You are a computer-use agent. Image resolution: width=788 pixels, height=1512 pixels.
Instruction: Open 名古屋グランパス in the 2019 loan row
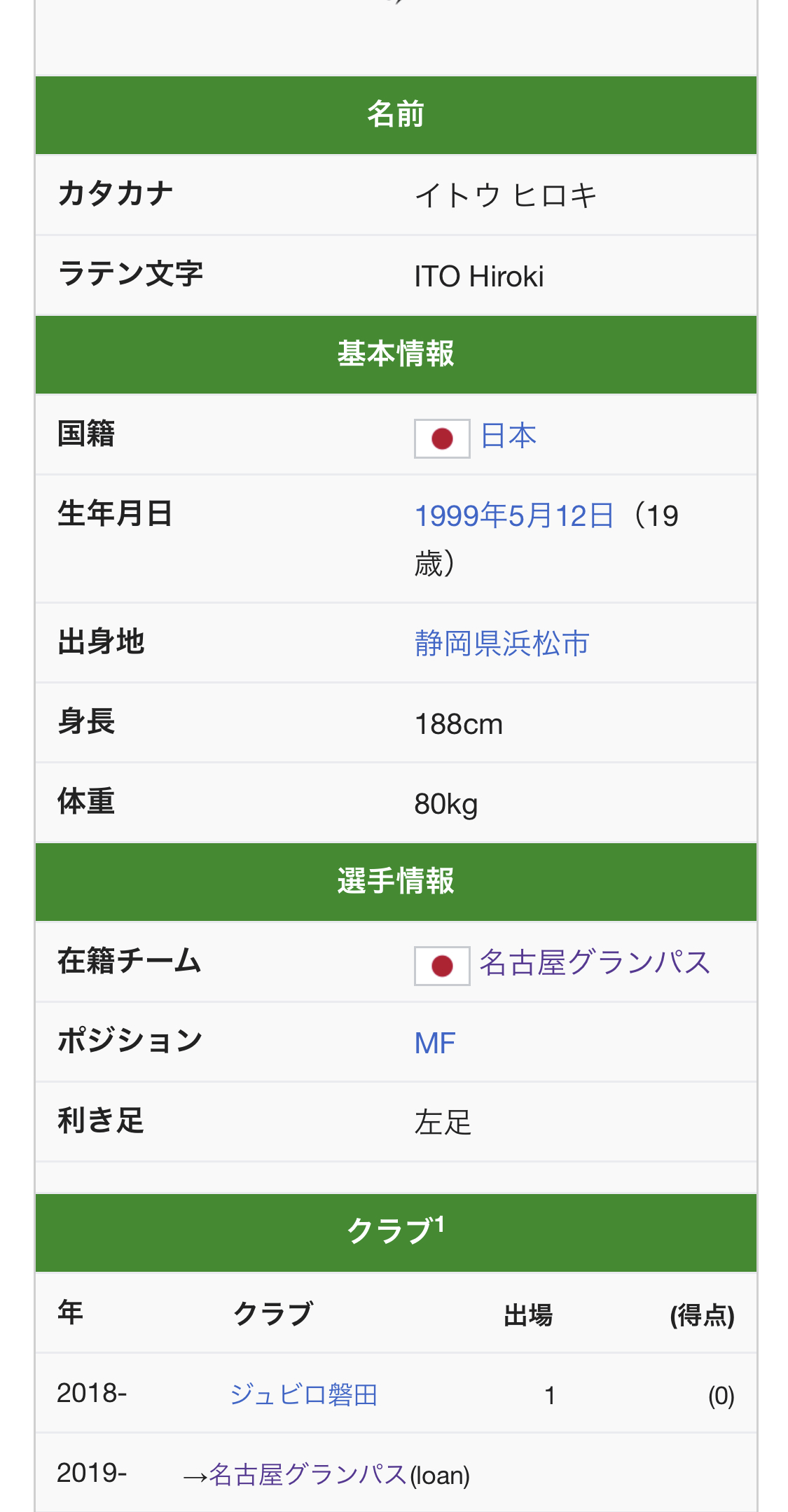pyautogui.click(x=307, y=1475)
